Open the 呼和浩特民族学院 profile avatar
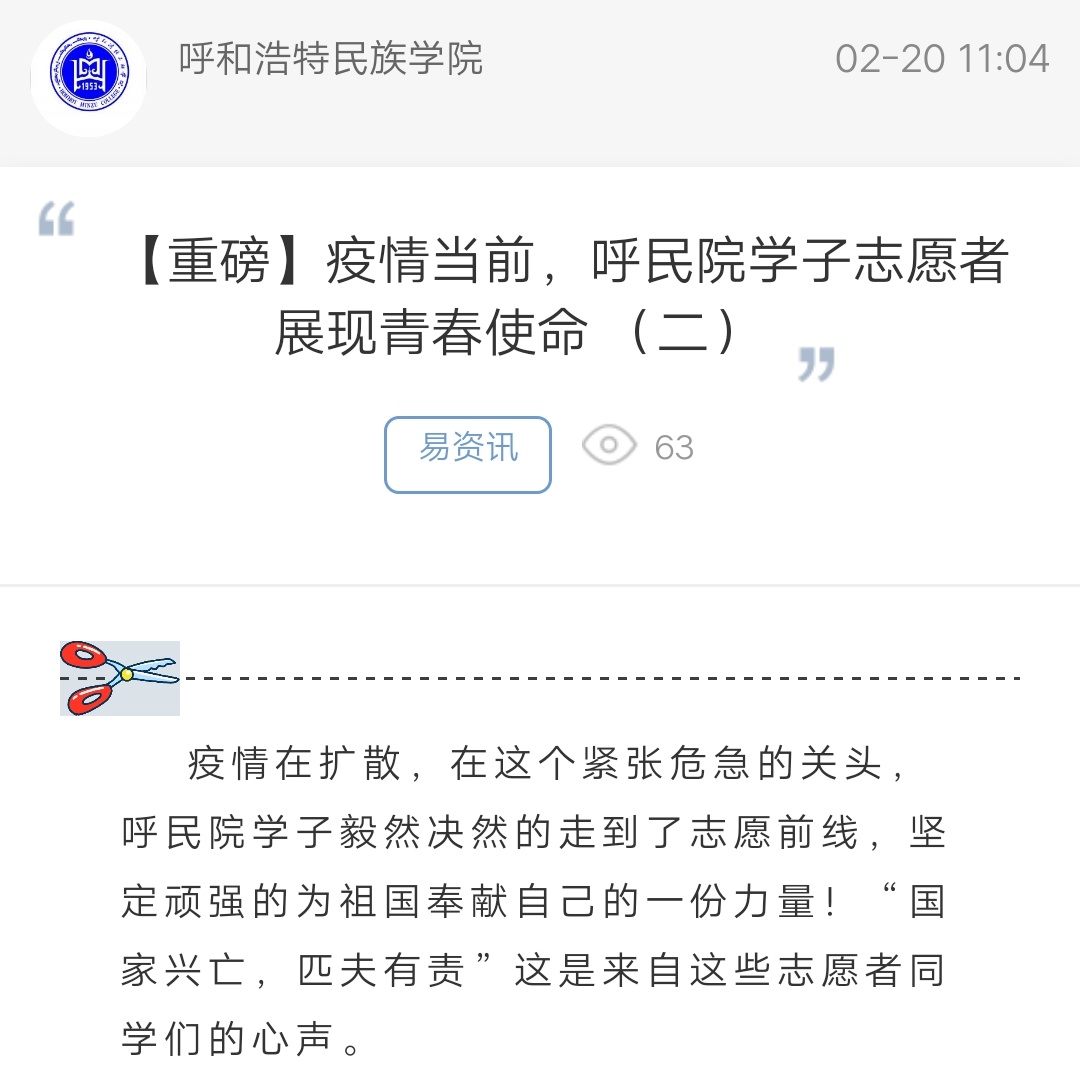Image resolution: width=1080 pixels, height=1082 pixels. coord(88,76)
